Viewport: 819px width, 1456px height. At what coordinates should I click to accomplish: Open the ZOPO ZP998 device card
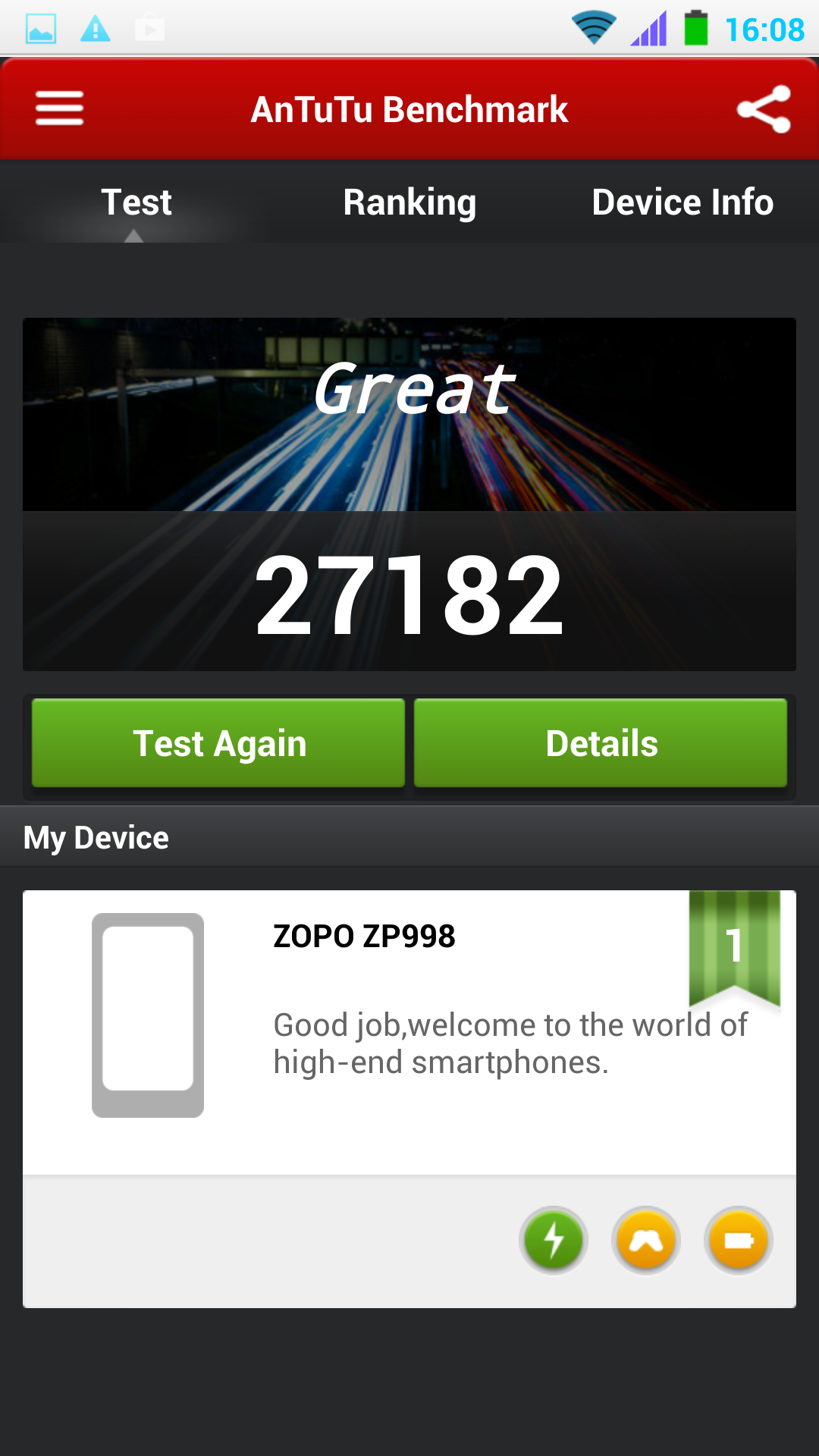click(x=409, y=1031)
